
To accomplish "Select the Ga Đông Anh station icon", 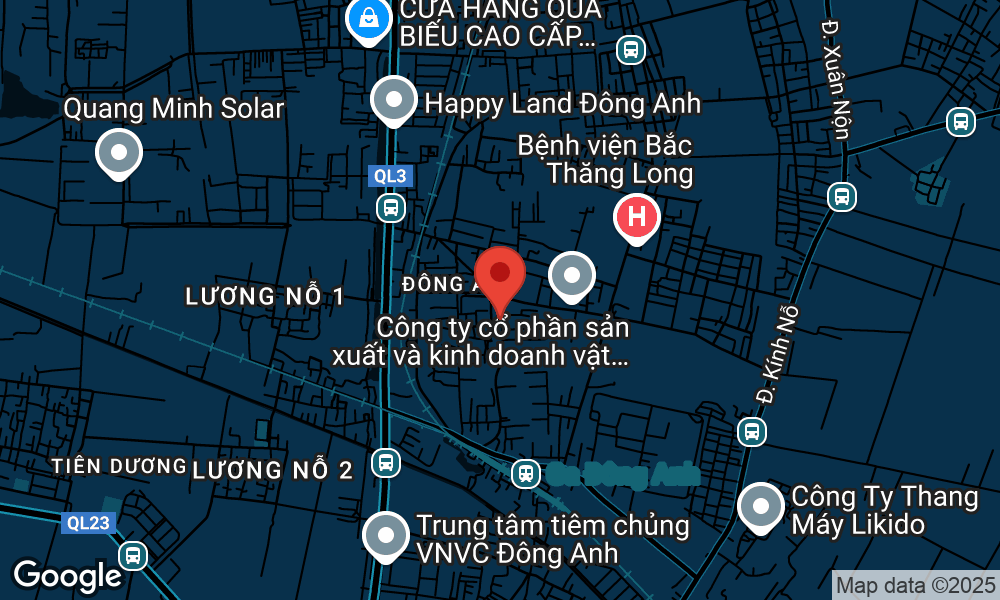I will [526, 473].
